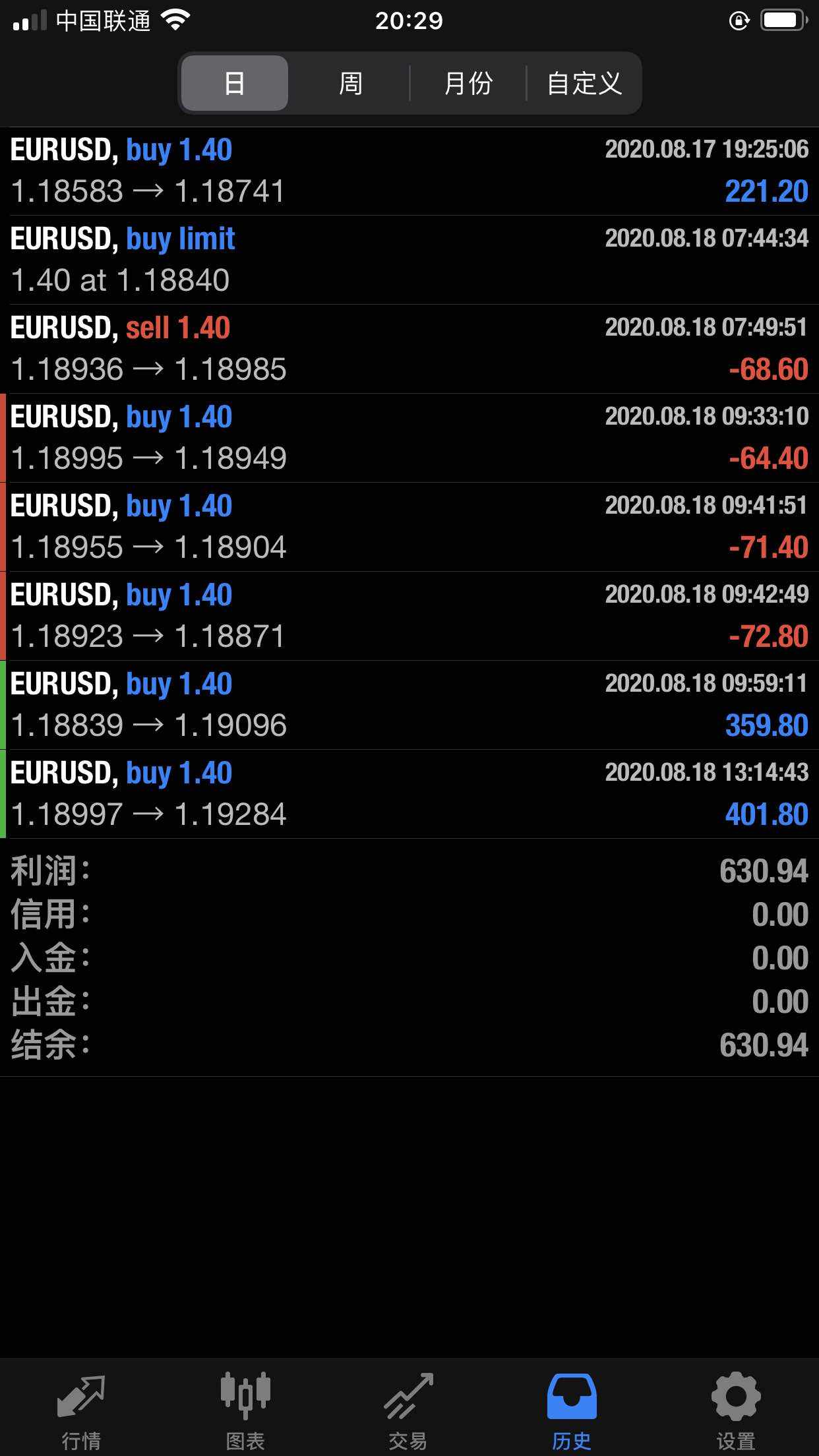Expand the EURUSD buy trade with profit 401.80
Viewport: 819px width, 1456px height.
(x=409, y=794)
